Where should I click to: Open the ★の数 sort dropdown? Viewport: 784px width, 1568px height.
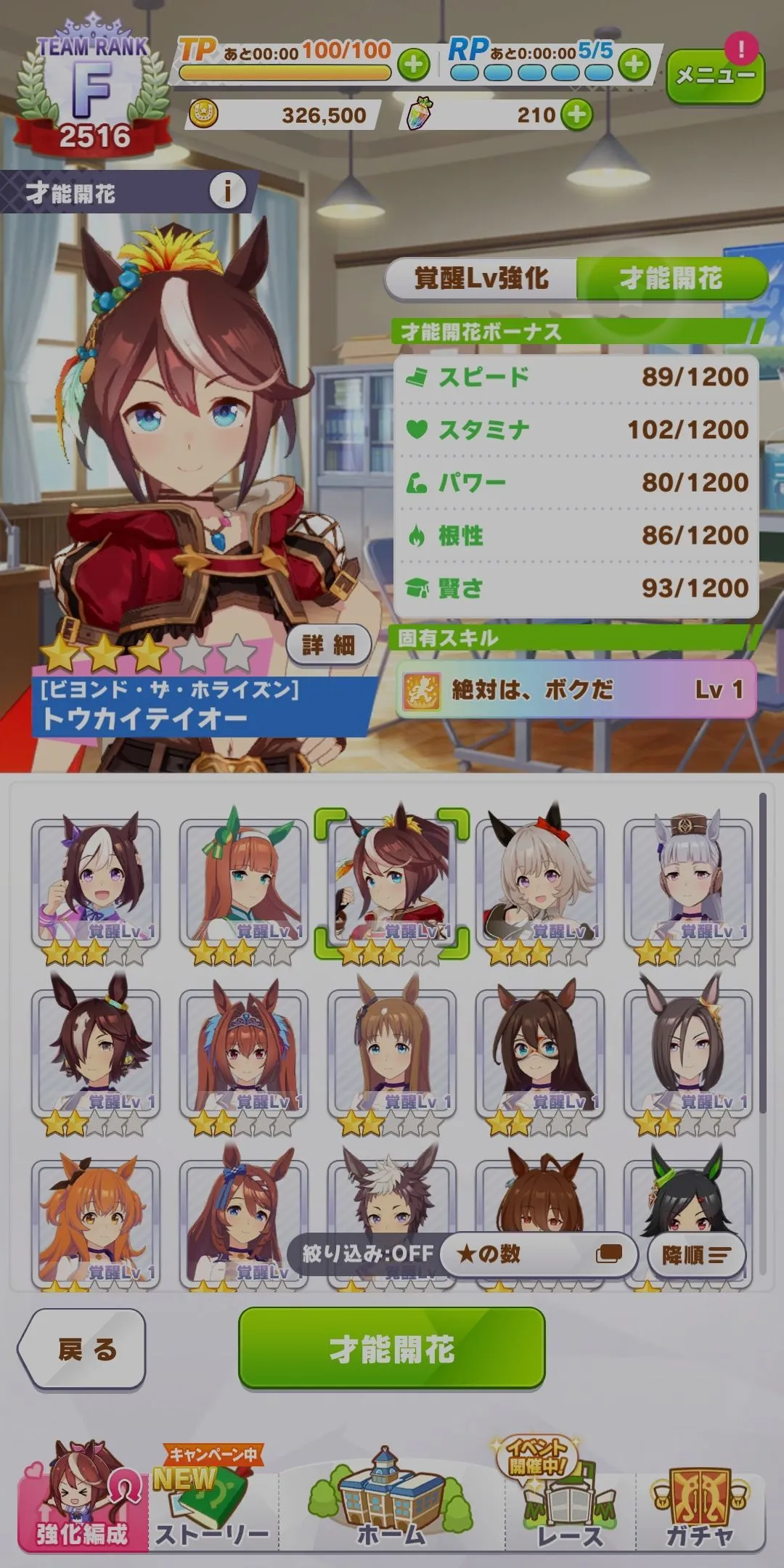click(539, 1254)
